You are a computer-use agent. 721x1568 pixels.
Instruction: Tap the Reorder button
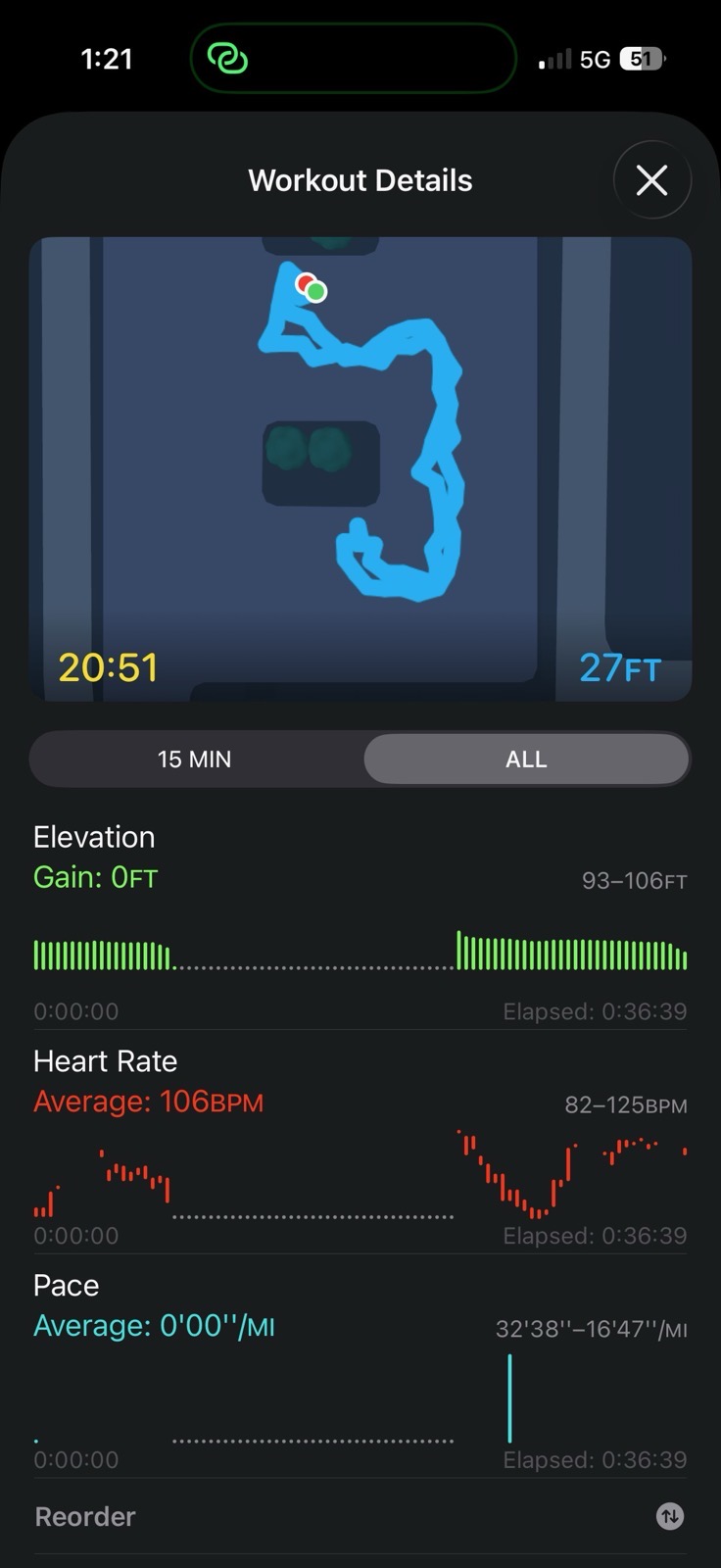85,1516
